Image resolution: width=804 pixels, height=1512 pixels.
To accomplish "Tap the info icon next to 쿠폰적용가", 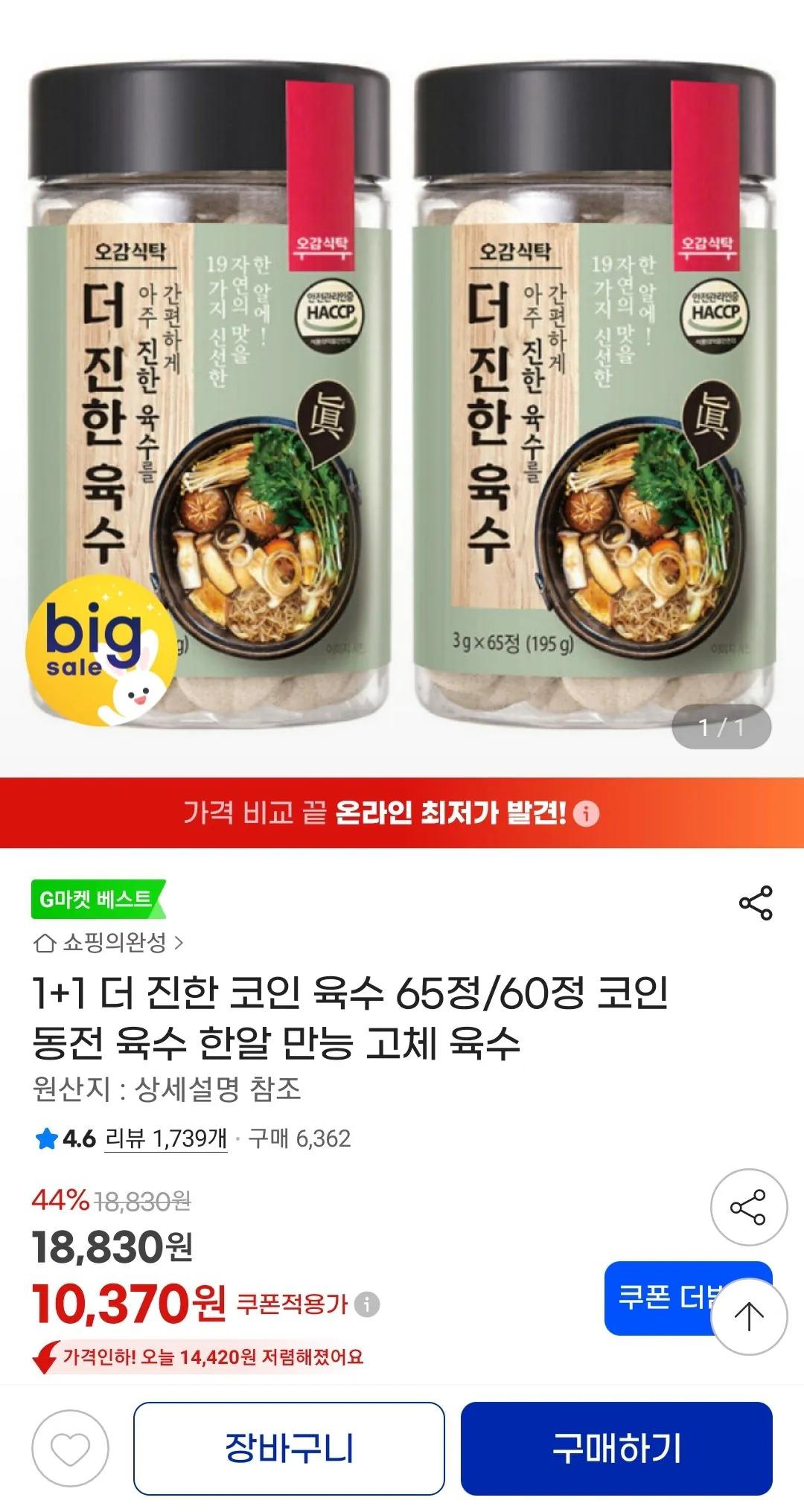I will (x=367, y=1304).
